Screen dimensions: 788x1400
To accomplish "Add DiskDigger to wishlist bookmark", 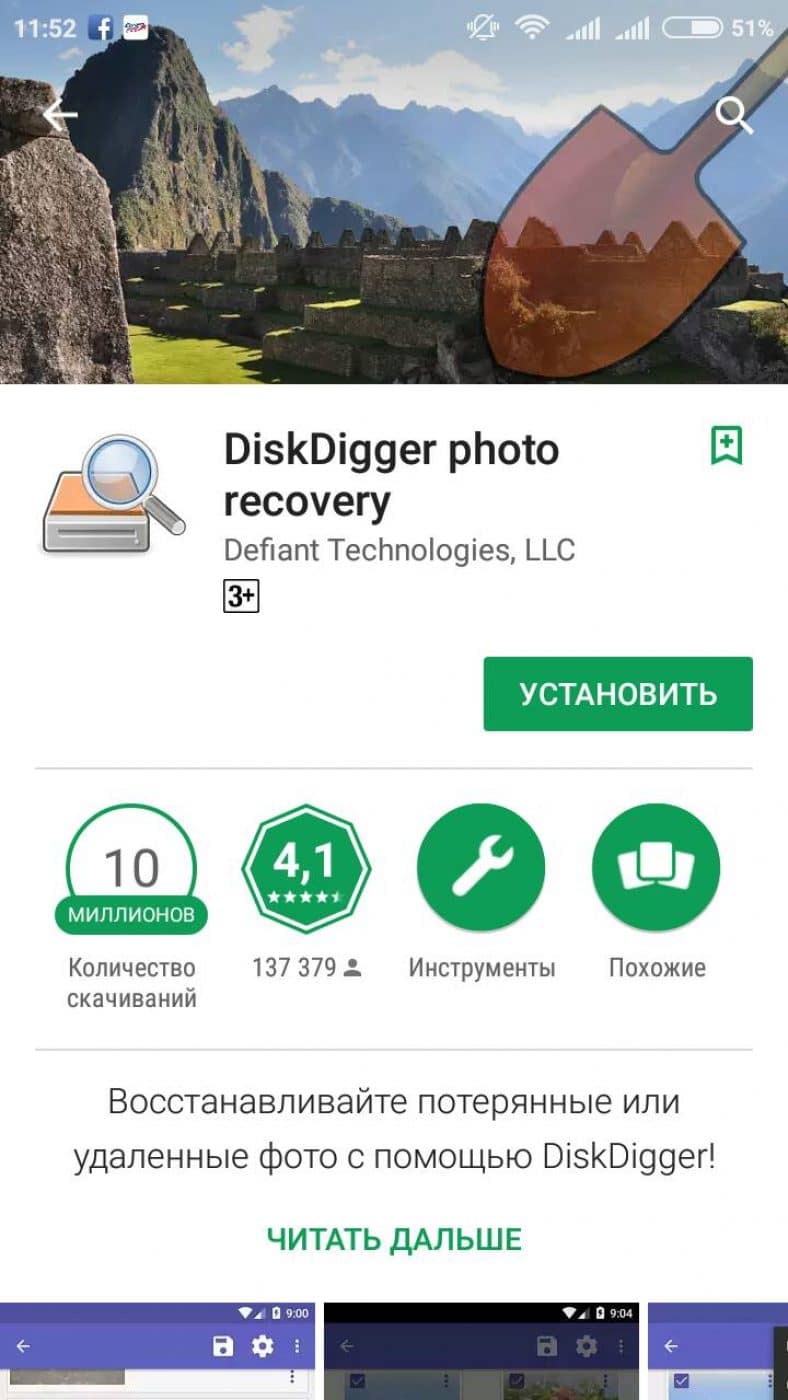I will point(727,446).
